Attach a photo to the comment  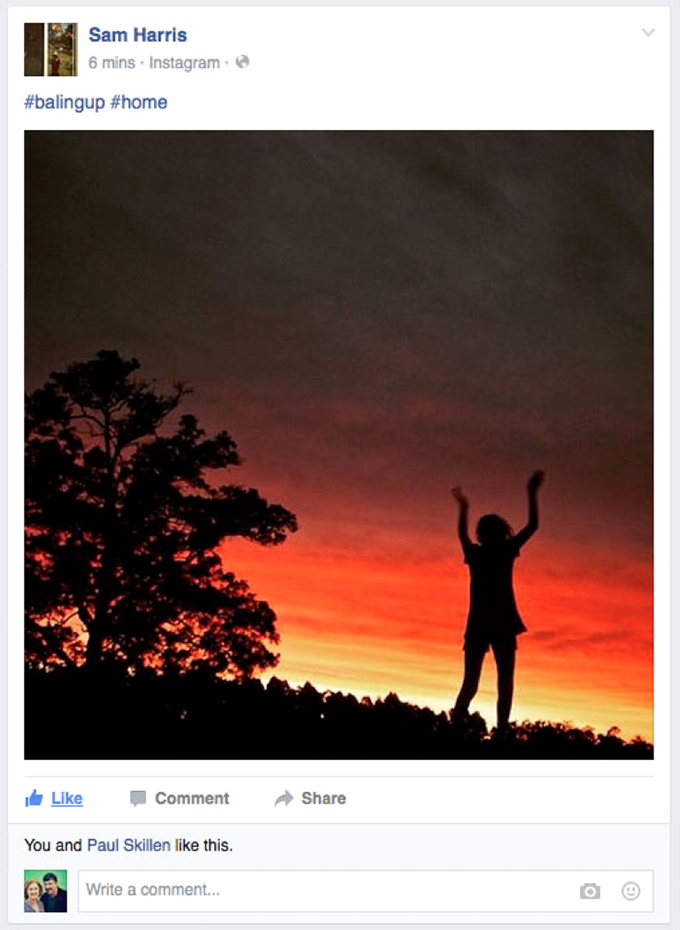click(x=590, y=891)
